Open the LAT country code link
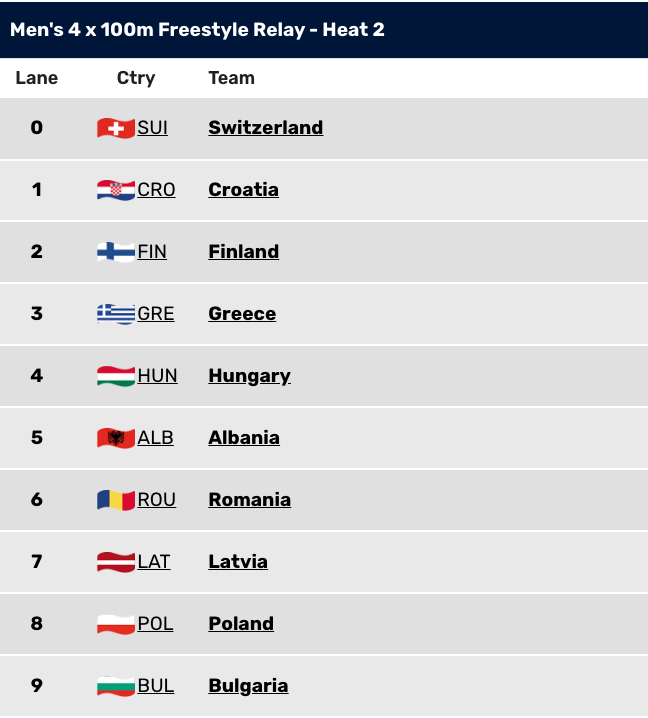 point(154,562)
